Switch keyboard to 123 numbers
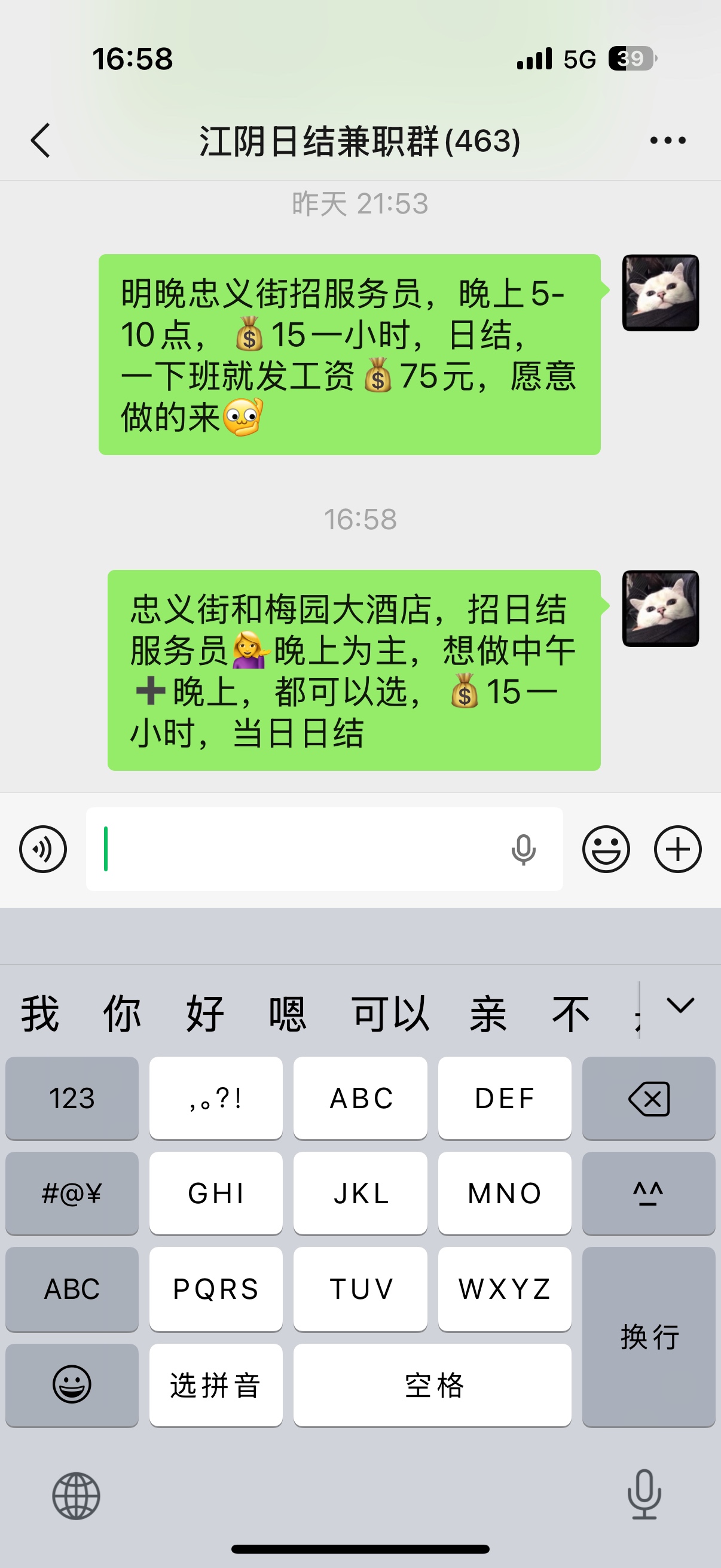The width and height of the screenshot is (721, 1568). point(72,1098)
